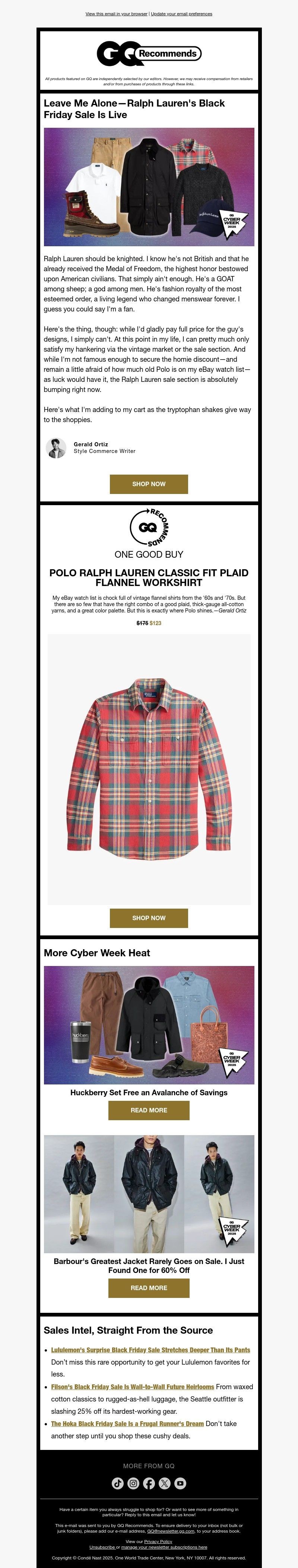Screen dimensions: 298x1568
Task: Tap SHOP NOW below the plaid flannel shirt
Action: (148, 917)
